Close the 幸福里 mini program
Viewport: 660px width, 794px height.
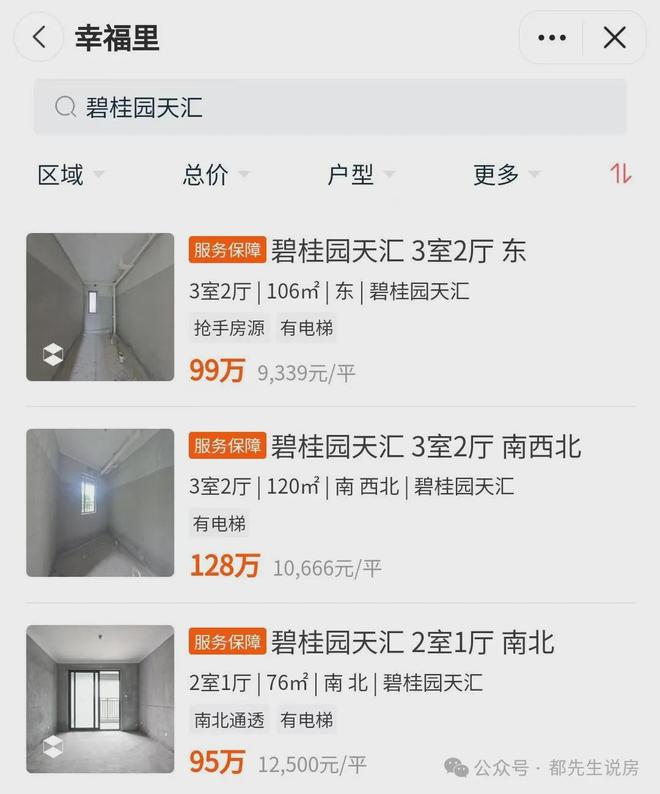[x=614, y=38]
